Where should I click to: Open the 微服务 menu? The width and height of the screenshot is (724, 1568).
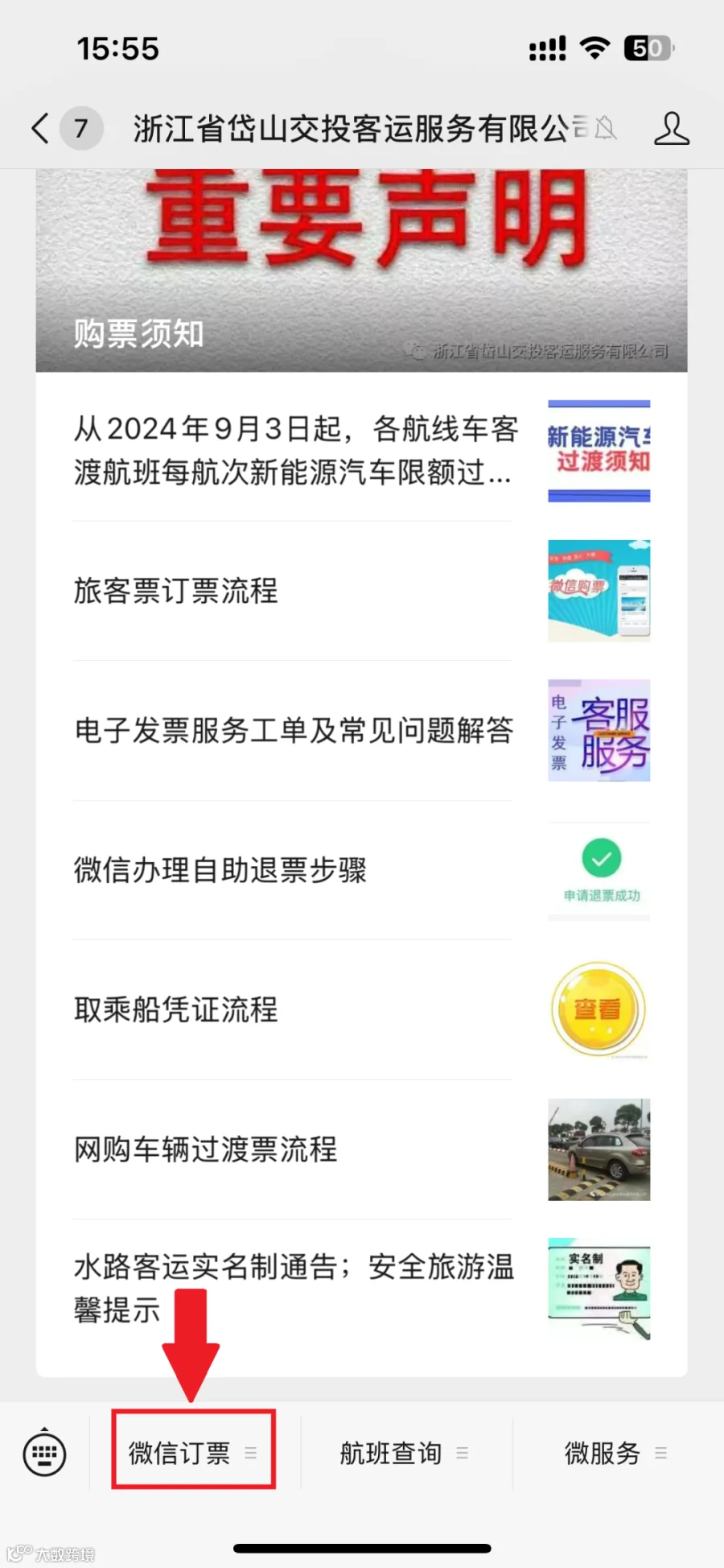[x=616, y=1453]
